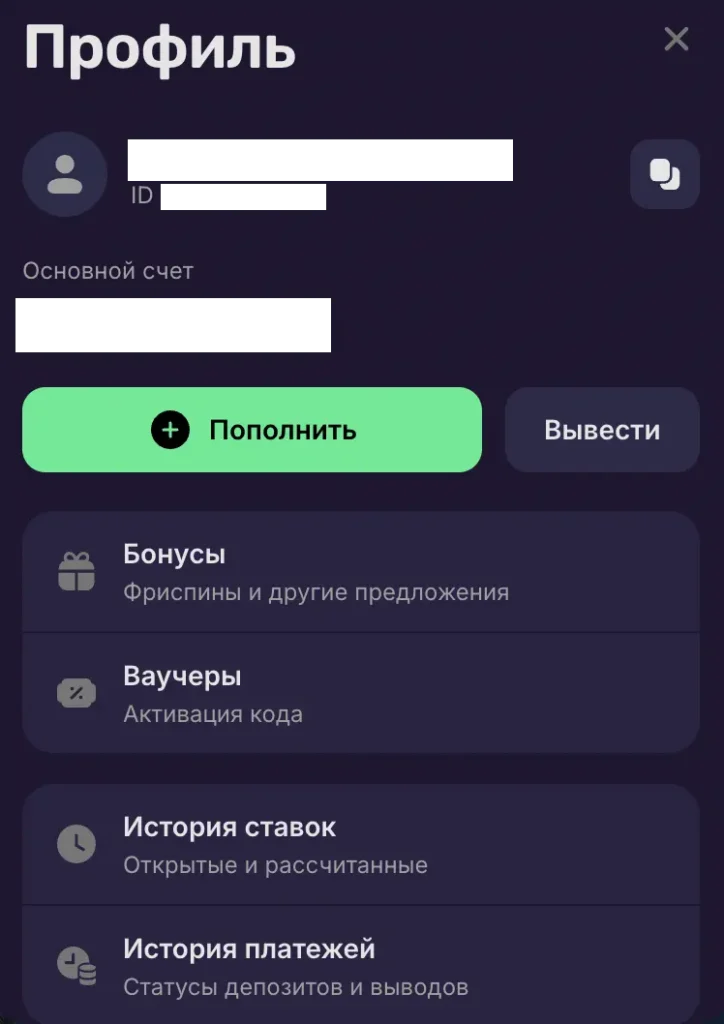Tap the Пополнить deposit button

point(252,430)
